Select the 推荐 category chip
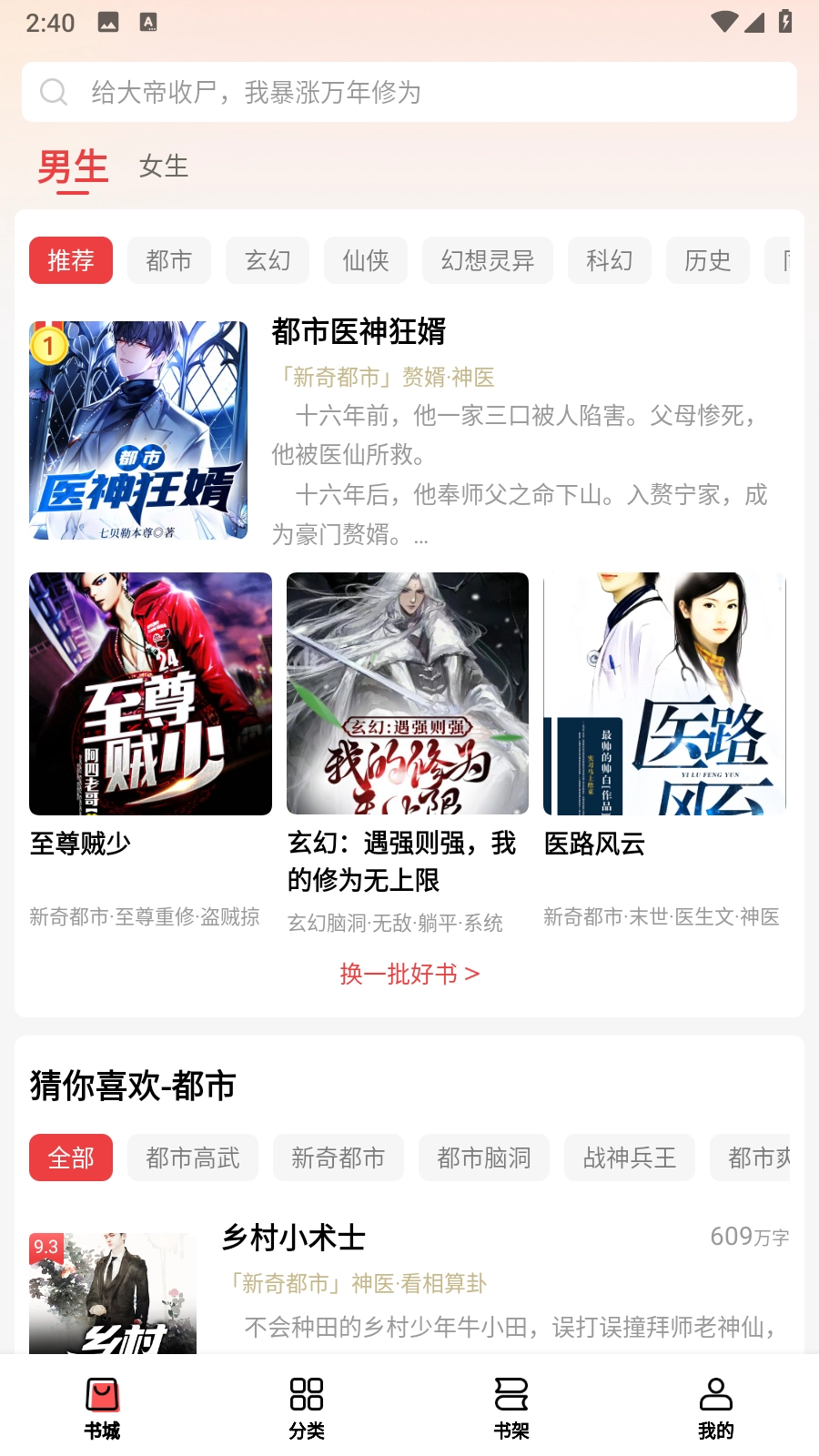Viewport: 819px width, 1456px height. (x=70, y=260)
